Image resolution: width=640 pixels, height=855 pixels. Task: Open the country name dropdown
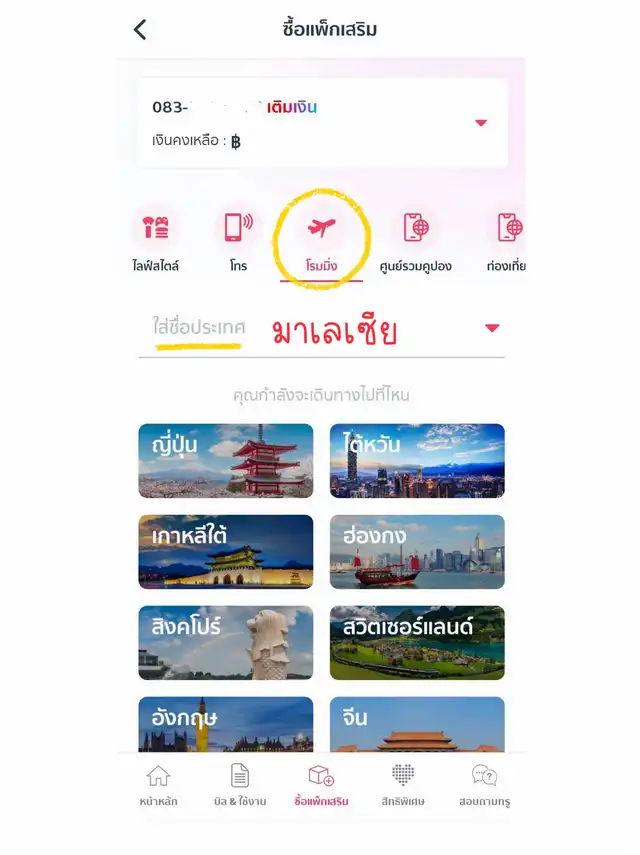coord(491,328)
